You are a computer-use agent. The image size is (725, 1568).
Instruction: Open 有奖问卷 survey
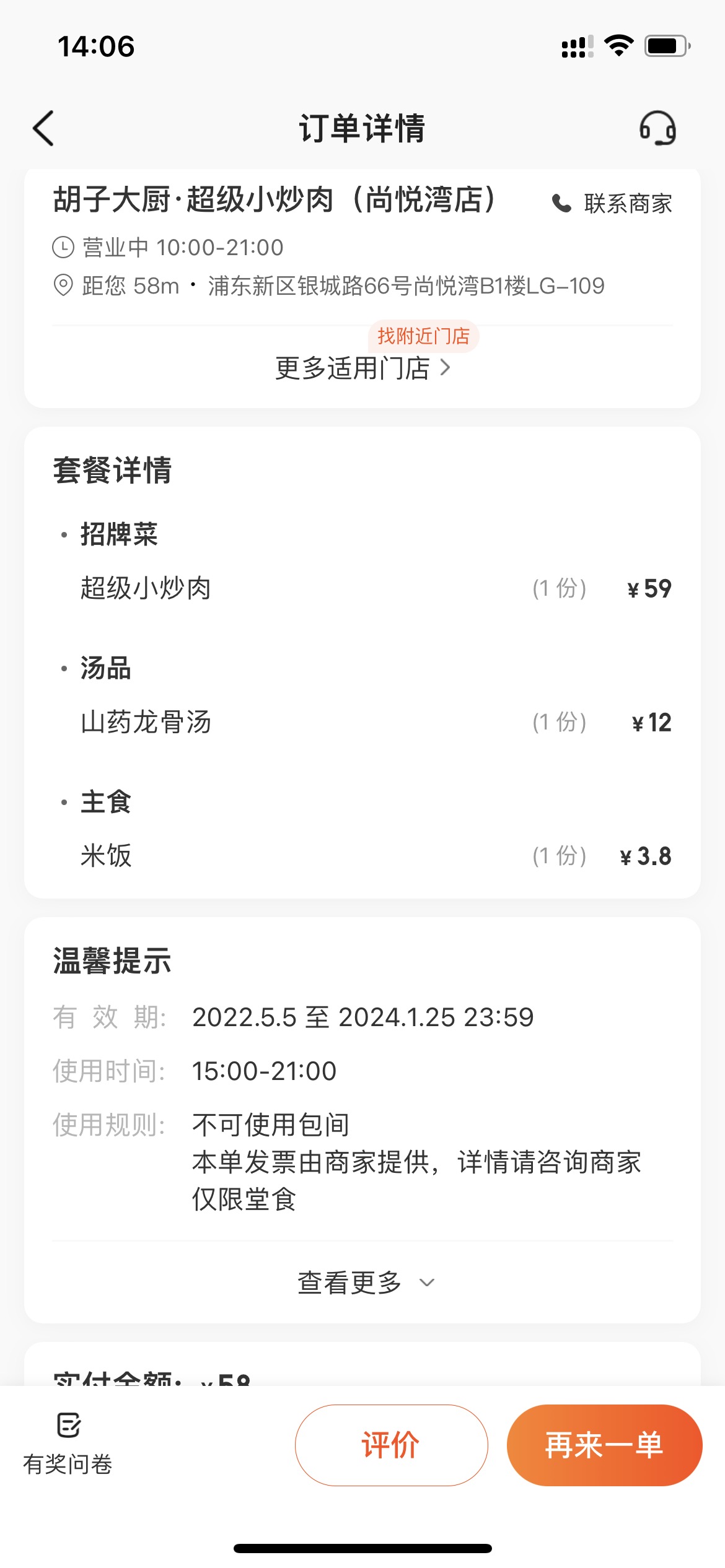point(68,1444)
